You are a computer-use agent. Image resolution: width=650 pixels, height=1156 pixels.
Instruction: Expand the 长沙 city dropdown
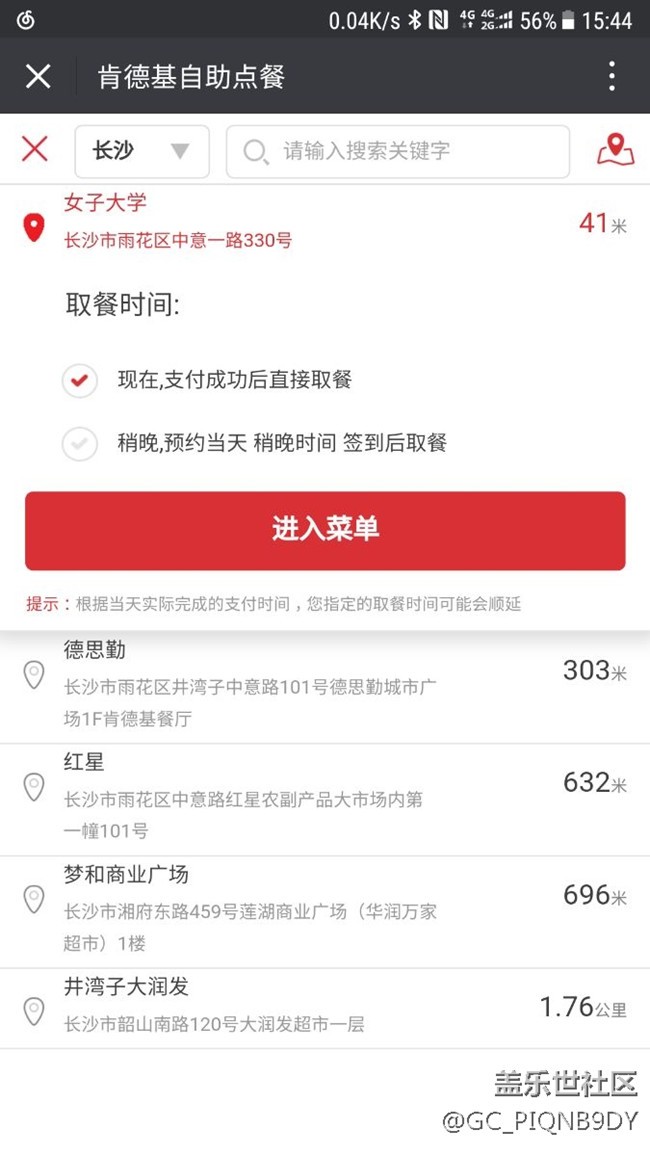142,151
